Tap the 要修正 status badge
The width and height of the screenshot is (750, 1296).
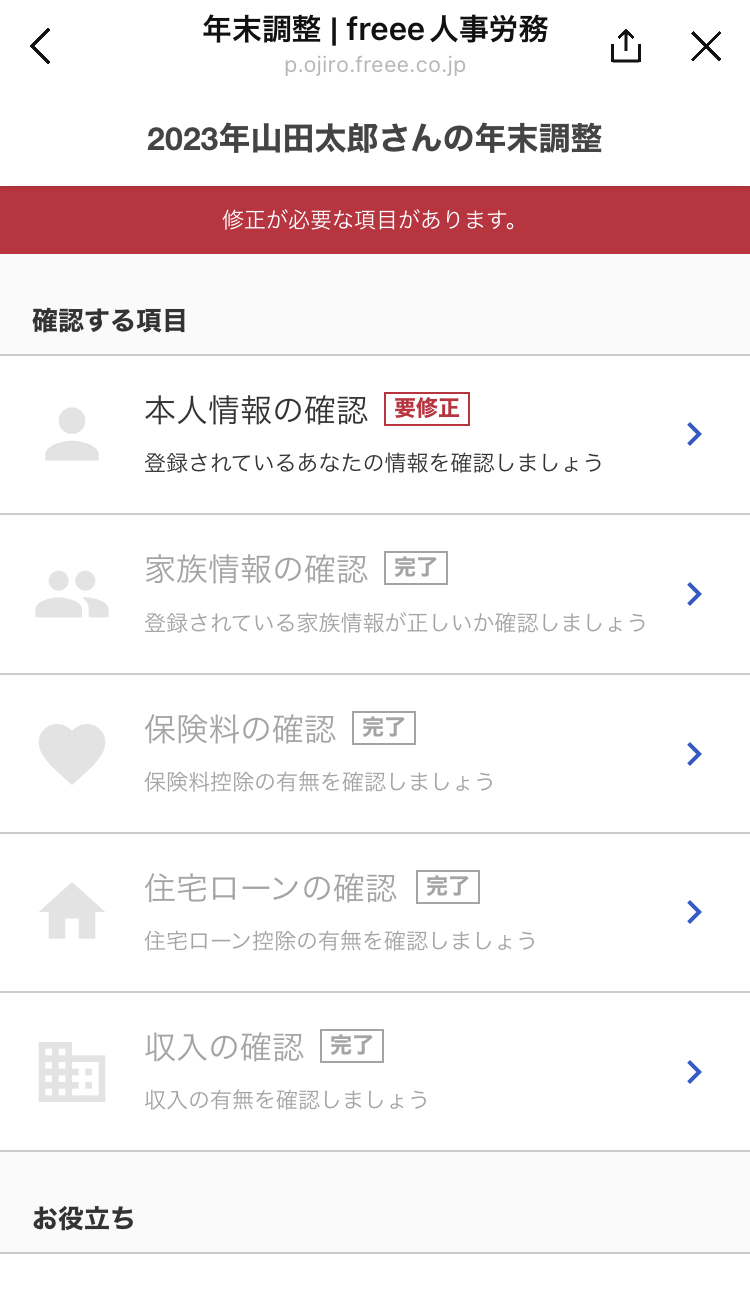[x=427, y=408]
